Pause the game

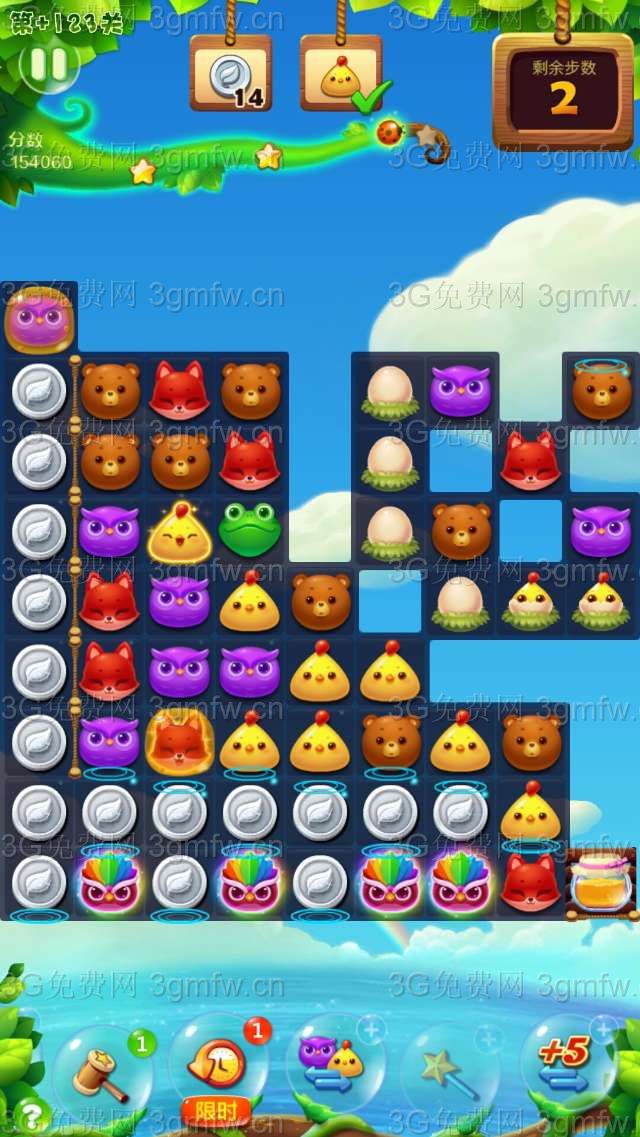click(x=47, y=65)
